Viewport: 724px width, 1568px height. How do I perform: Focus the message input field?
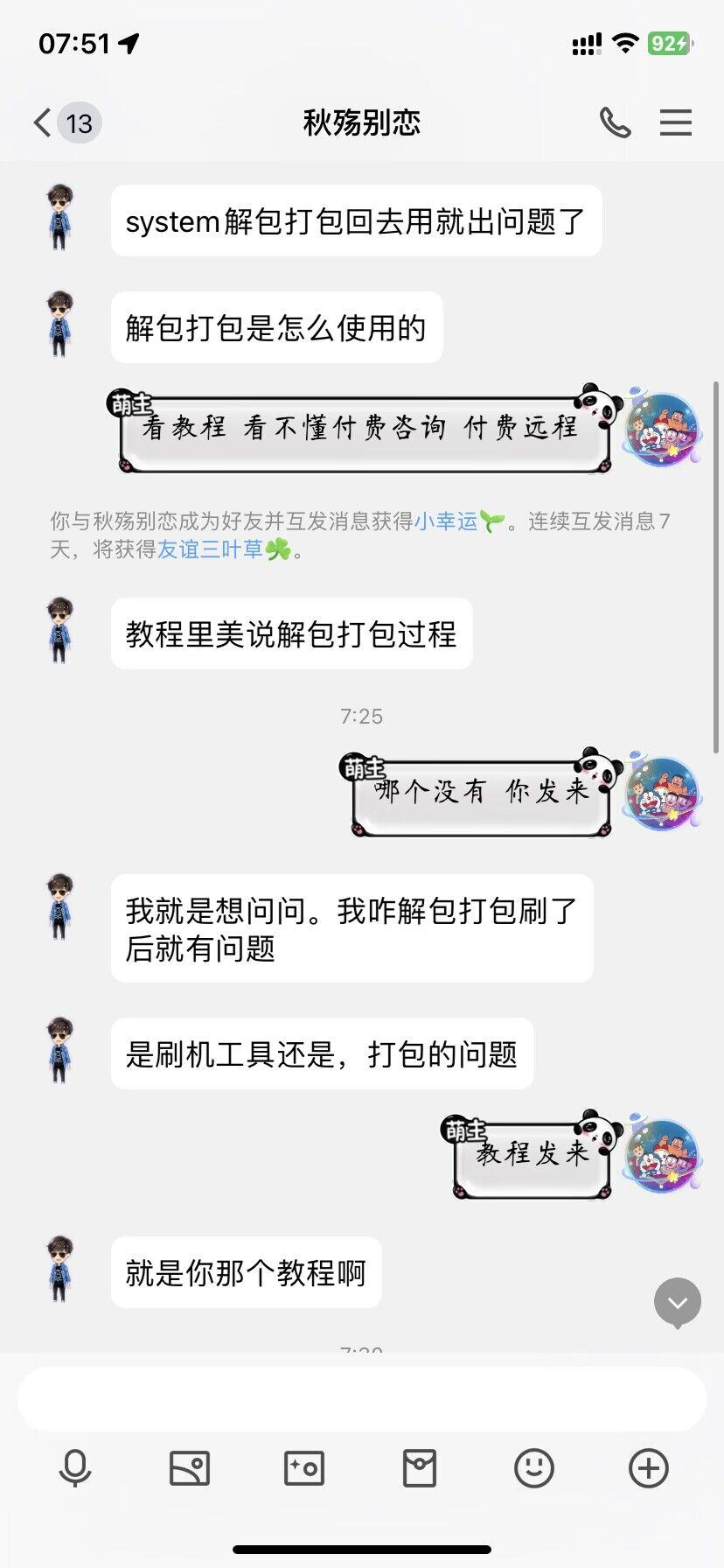(362, 1398)
